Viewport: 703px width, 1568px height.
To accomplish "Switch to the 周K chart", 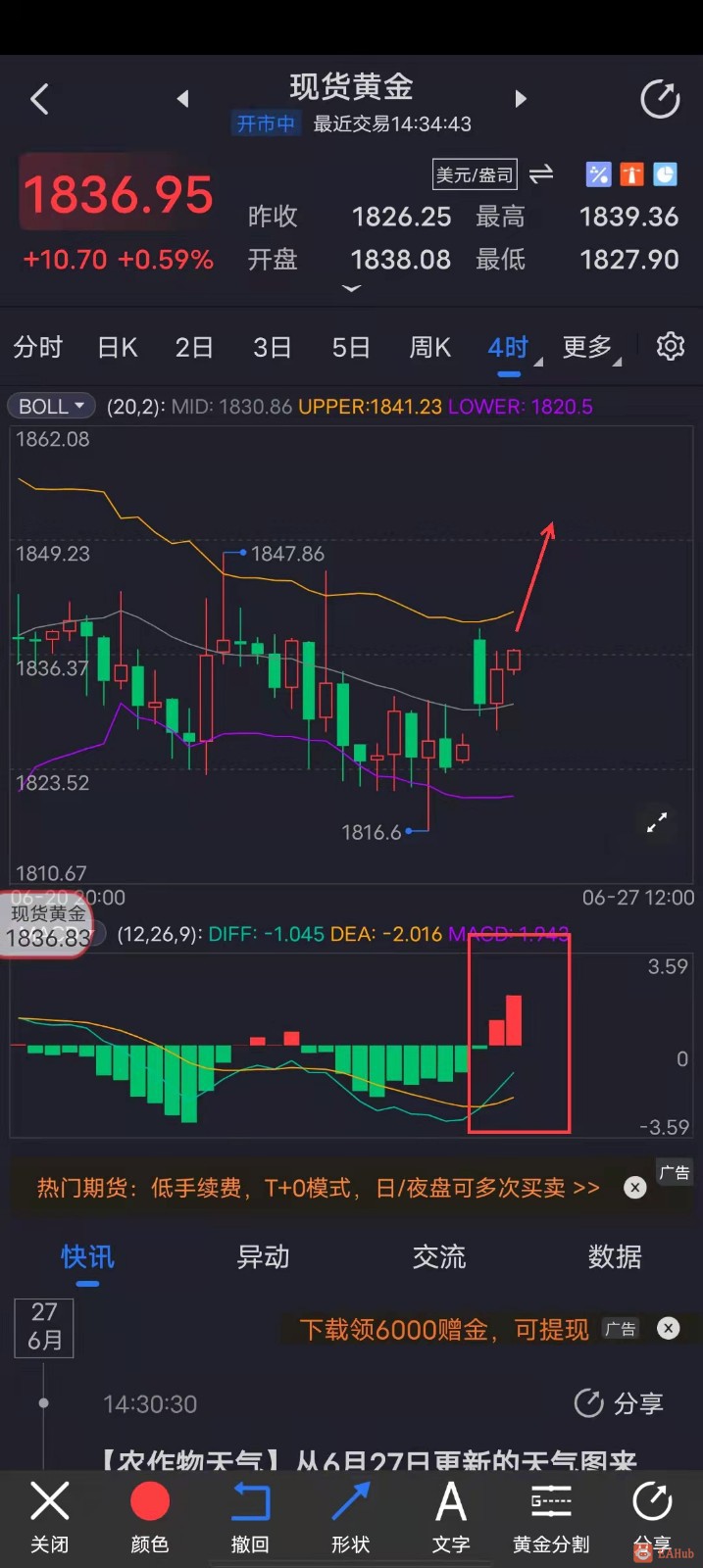I will [x=429, y=347].
